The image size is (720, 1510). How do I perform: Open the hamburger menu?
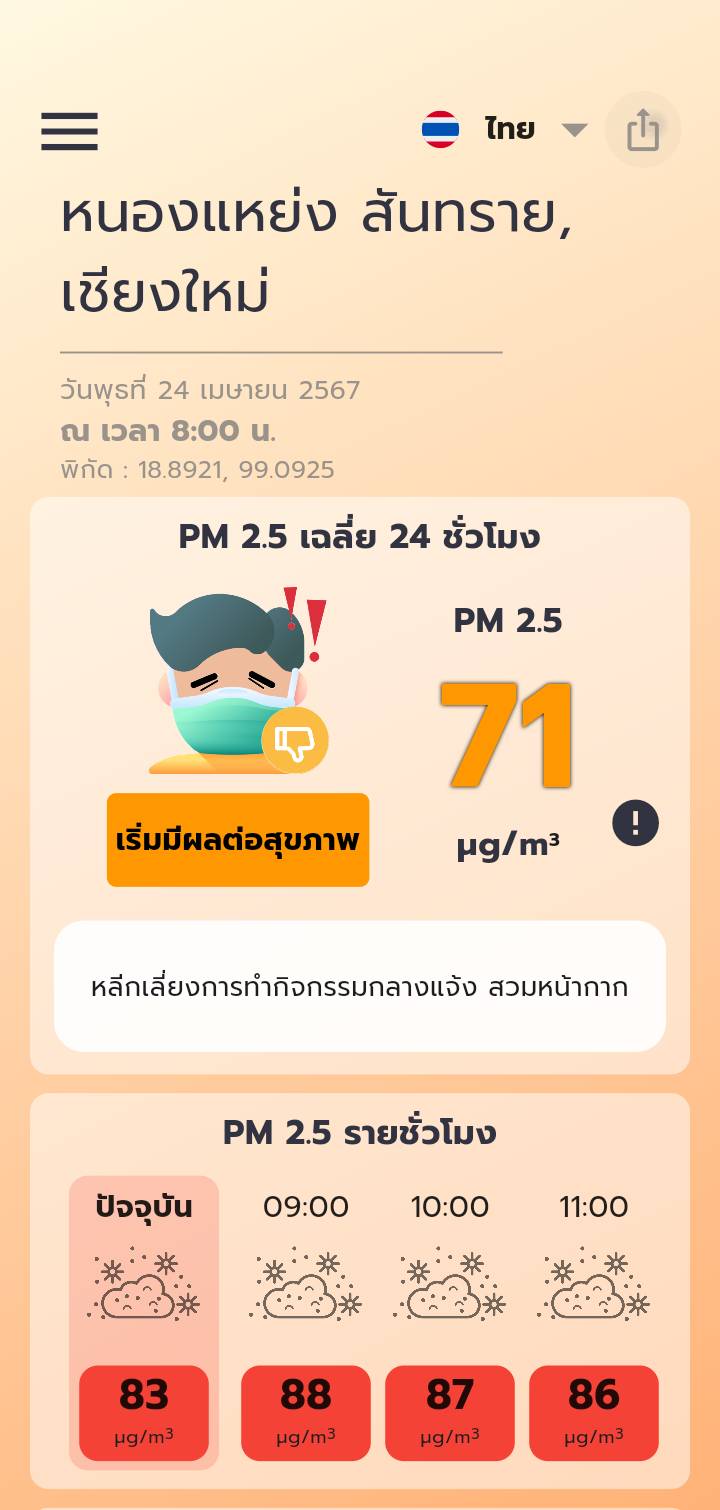(69, 131)
